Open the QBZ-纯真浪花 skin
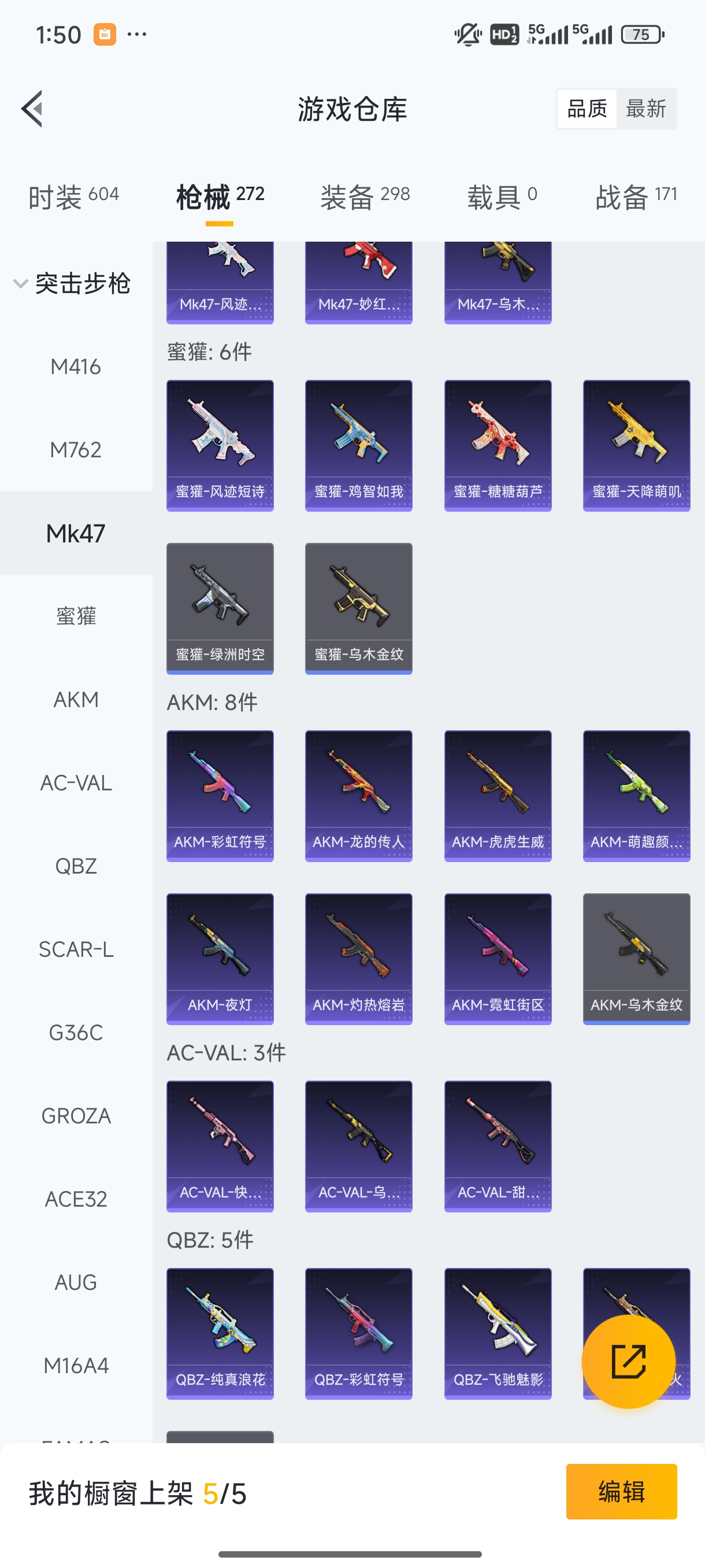This screenshot has height=1568, width=705. (x=220, y=1333)
